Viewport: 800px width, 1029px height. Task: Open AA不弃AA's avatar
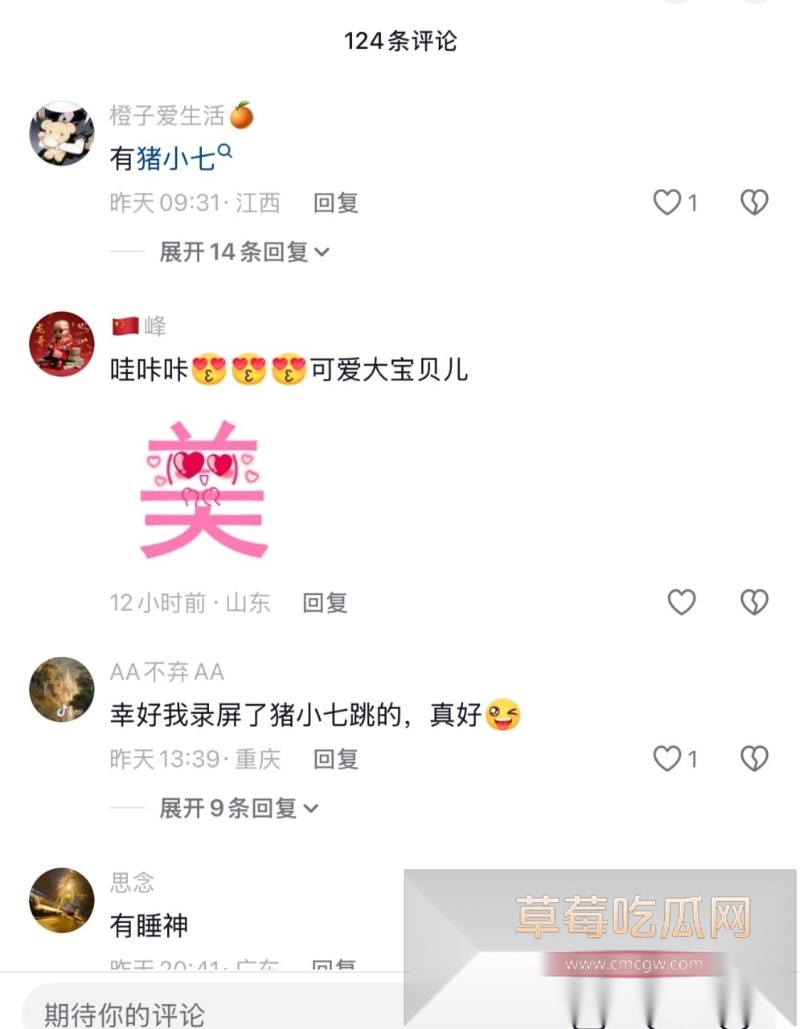pyautogui.click(x=61, y=690)
